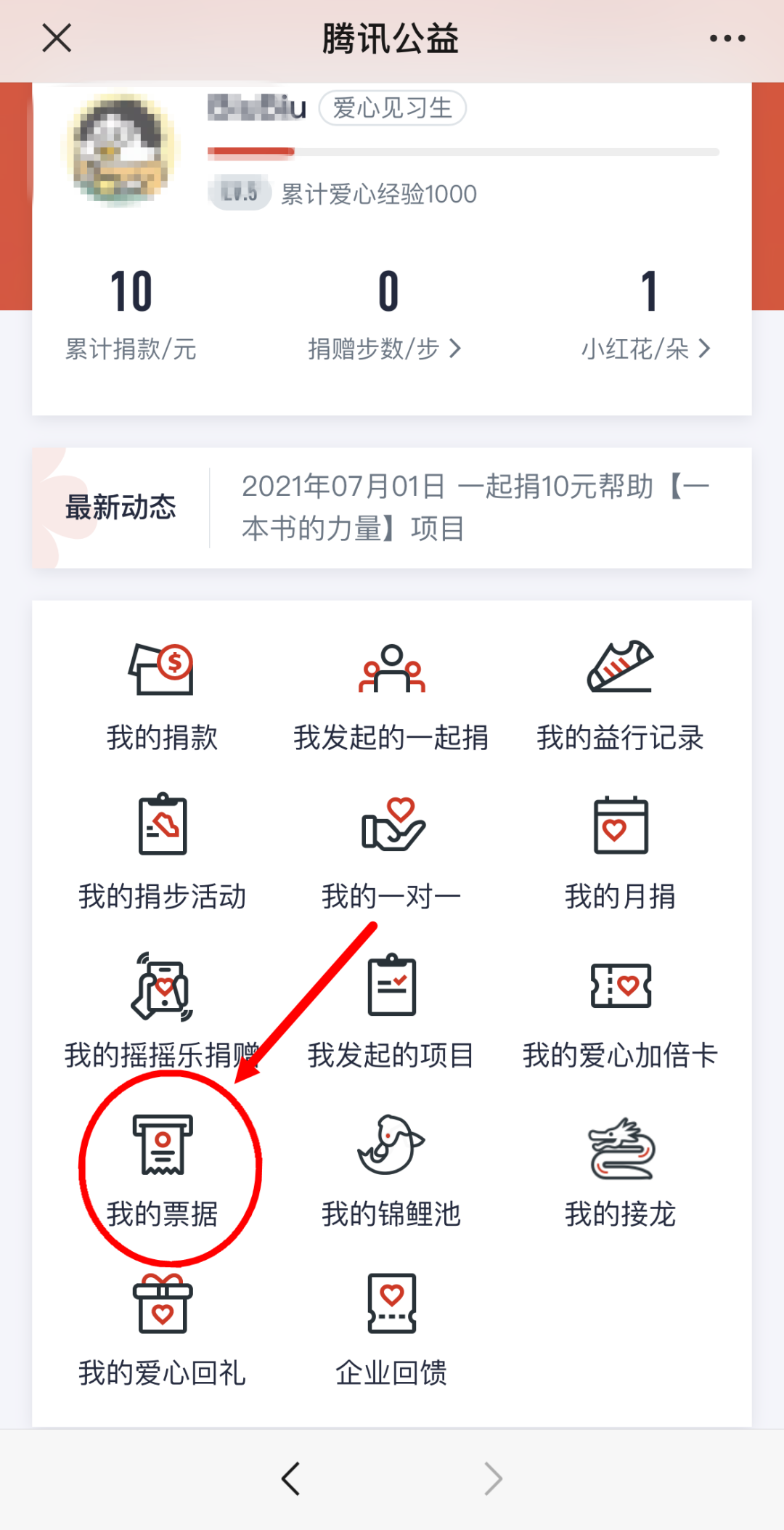Open the 最新动态 donation update
The height and width of the screenshot is (1530, 784).
tap(475, 508)
